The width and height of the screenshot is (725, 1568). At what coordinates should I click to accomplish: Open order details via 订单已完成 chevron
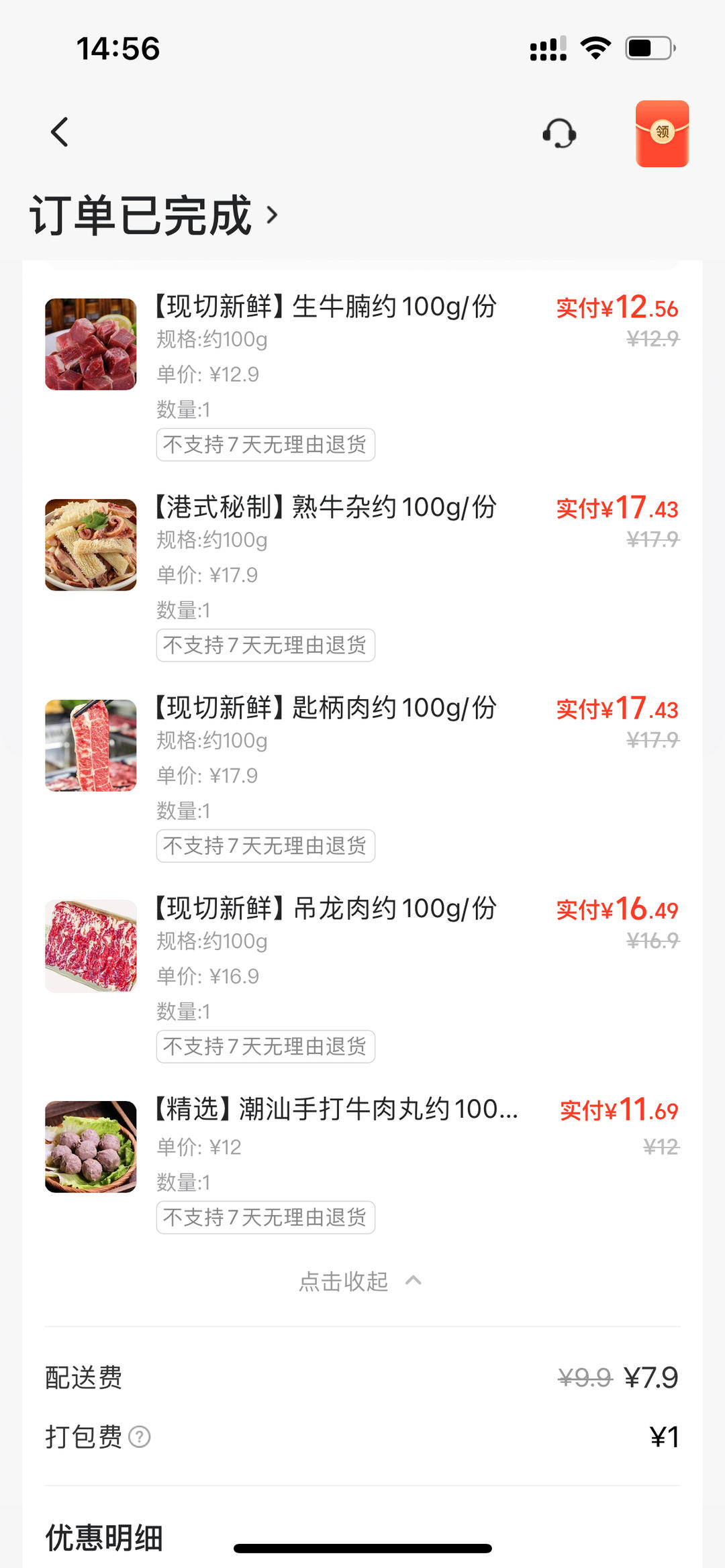click(273, 215)
